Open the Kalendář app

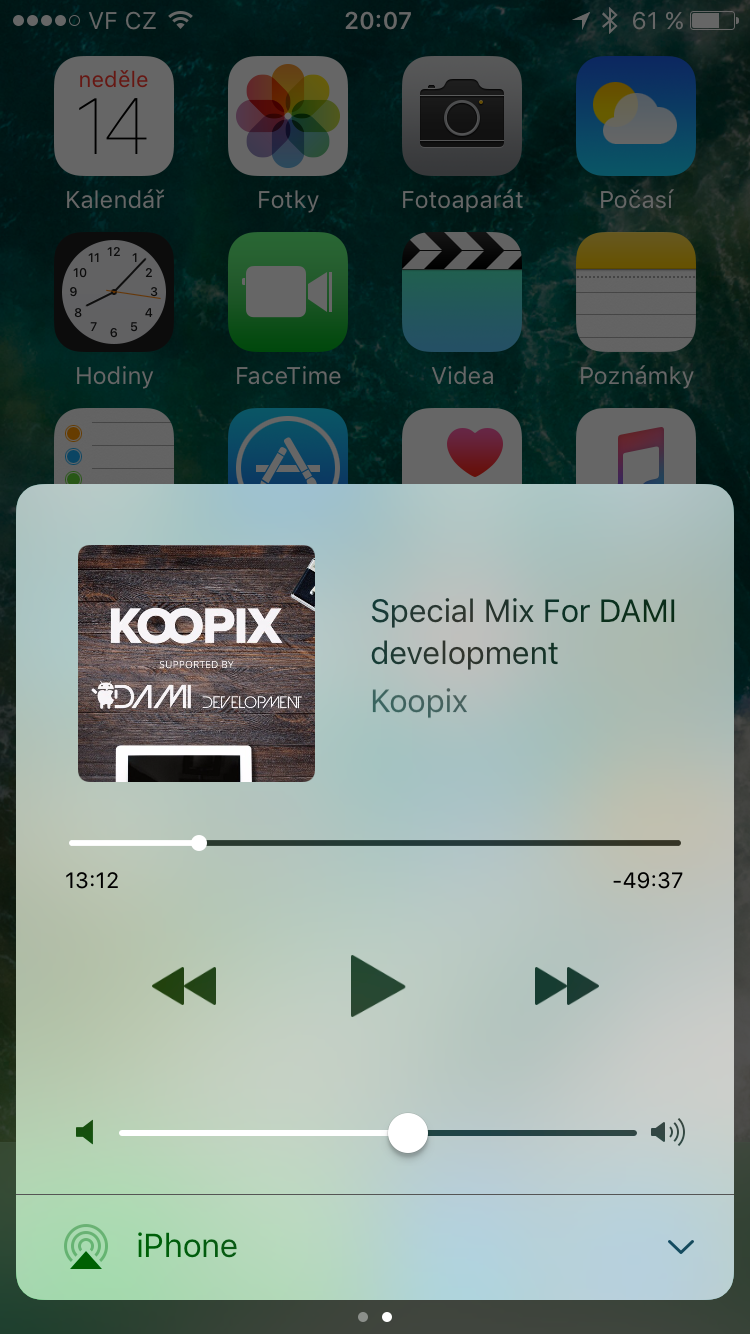[114, 116]
